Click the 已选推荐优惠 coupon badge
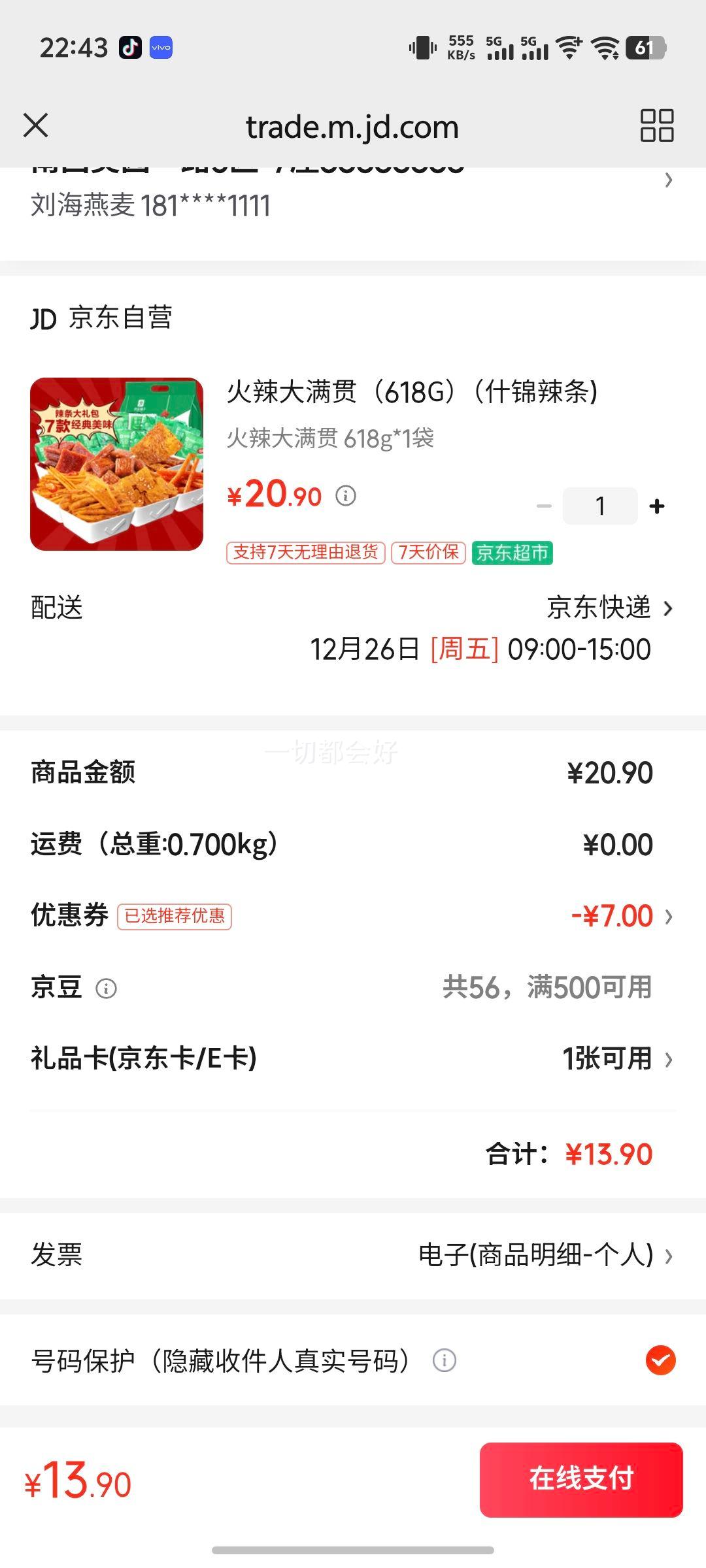 (175, 917)
